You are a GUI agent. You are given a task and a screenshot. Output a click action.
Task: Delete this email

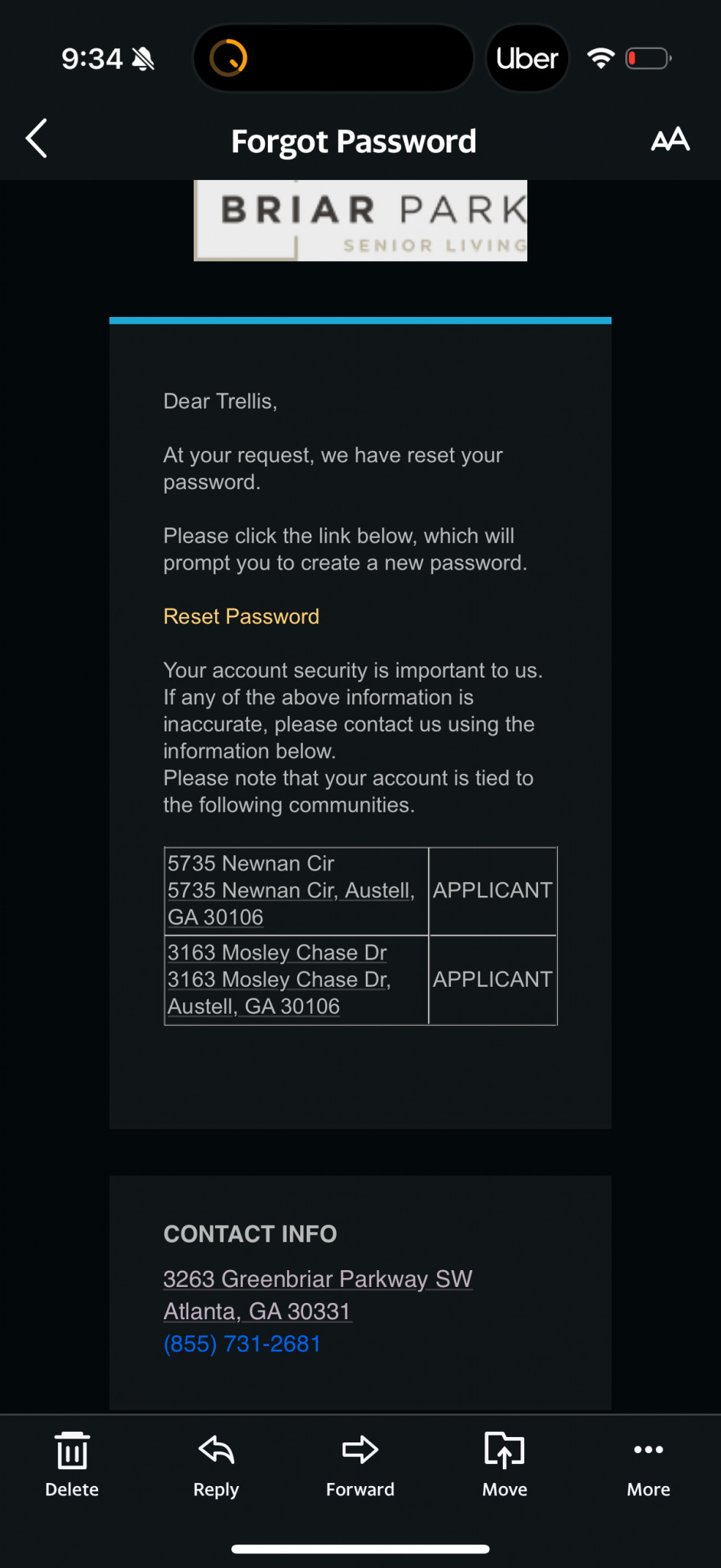point(72,1465)
